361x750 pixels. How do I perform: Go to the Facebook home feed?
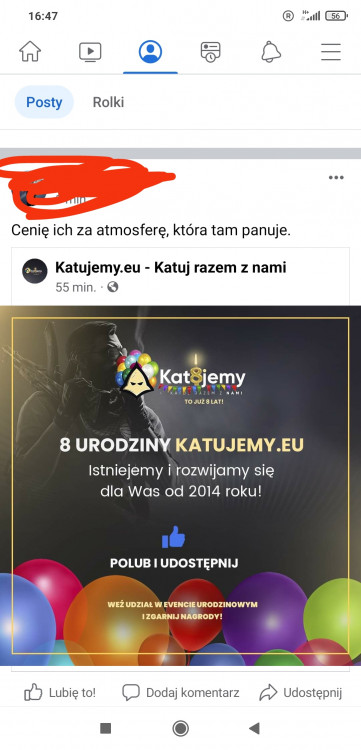[x=30, y=51]
